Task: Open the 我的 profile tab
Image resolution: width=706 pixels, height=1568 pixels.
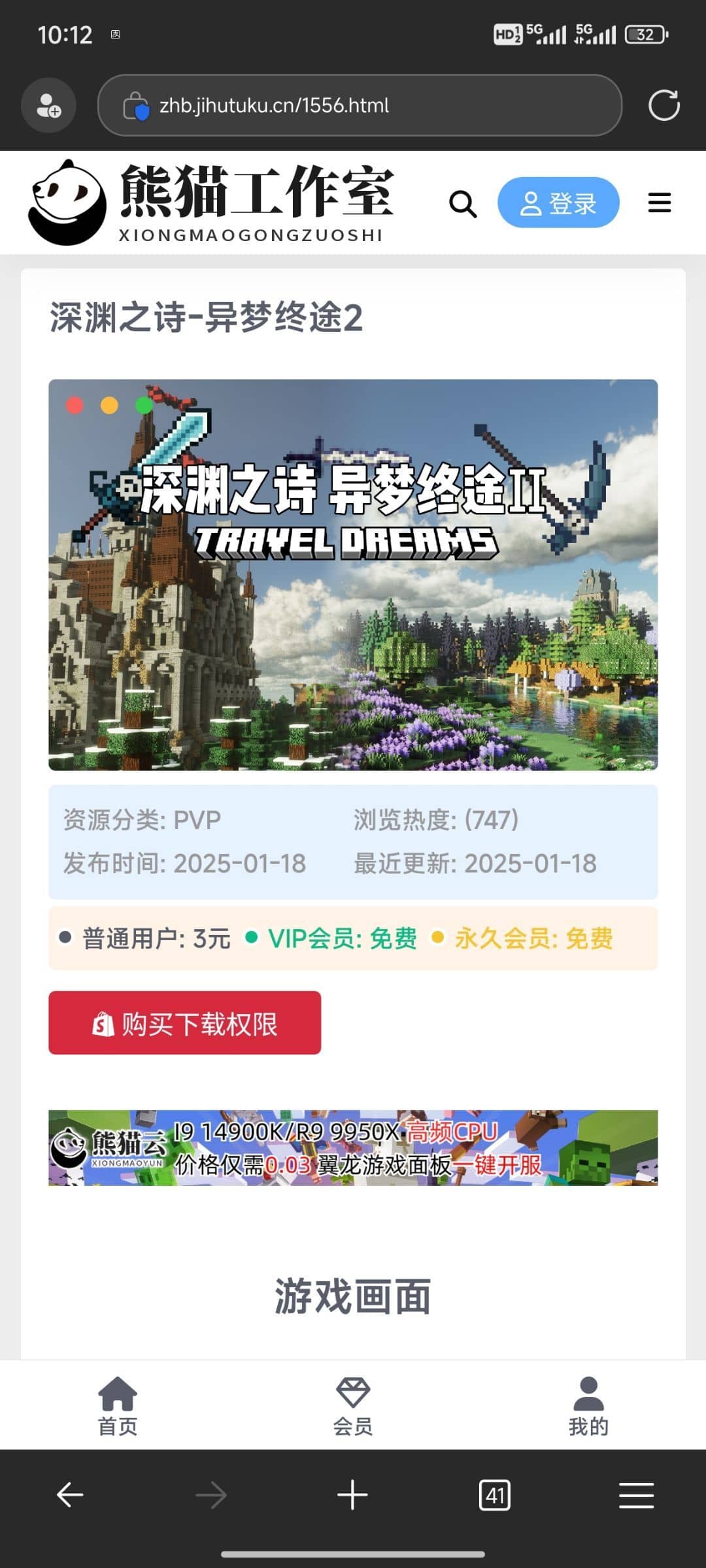Action: [x=588, y=1406]
